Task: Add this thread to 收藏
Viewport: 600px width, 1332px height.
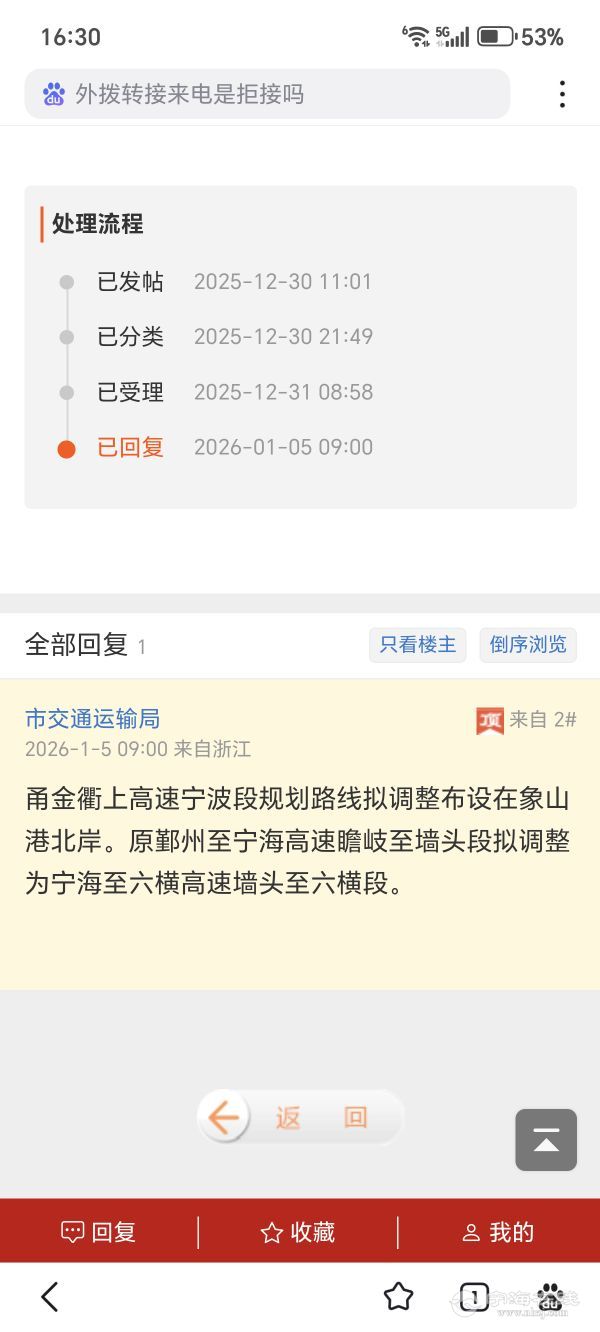Action: pos(298,1233)
